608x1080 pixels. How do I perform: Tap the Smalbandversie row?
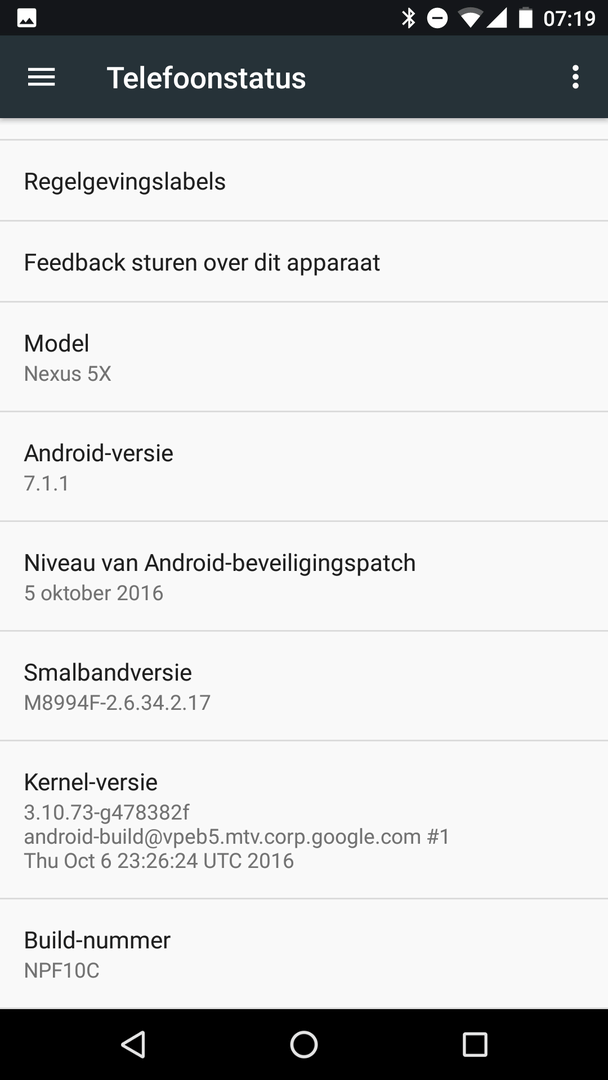pos(304,686)
